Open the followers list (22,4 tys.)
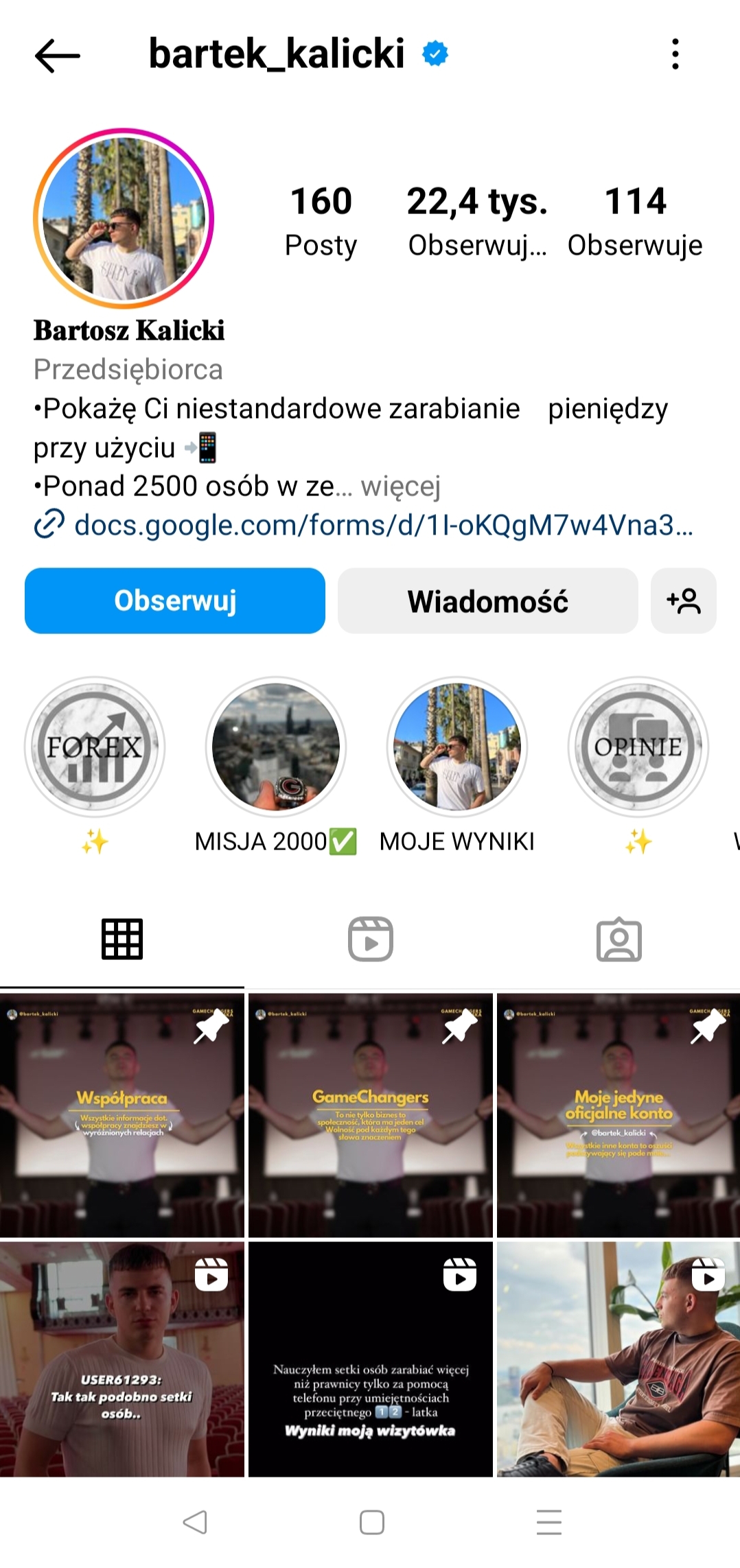Screen dimensions: 740x1568 [x=477, y=221]
